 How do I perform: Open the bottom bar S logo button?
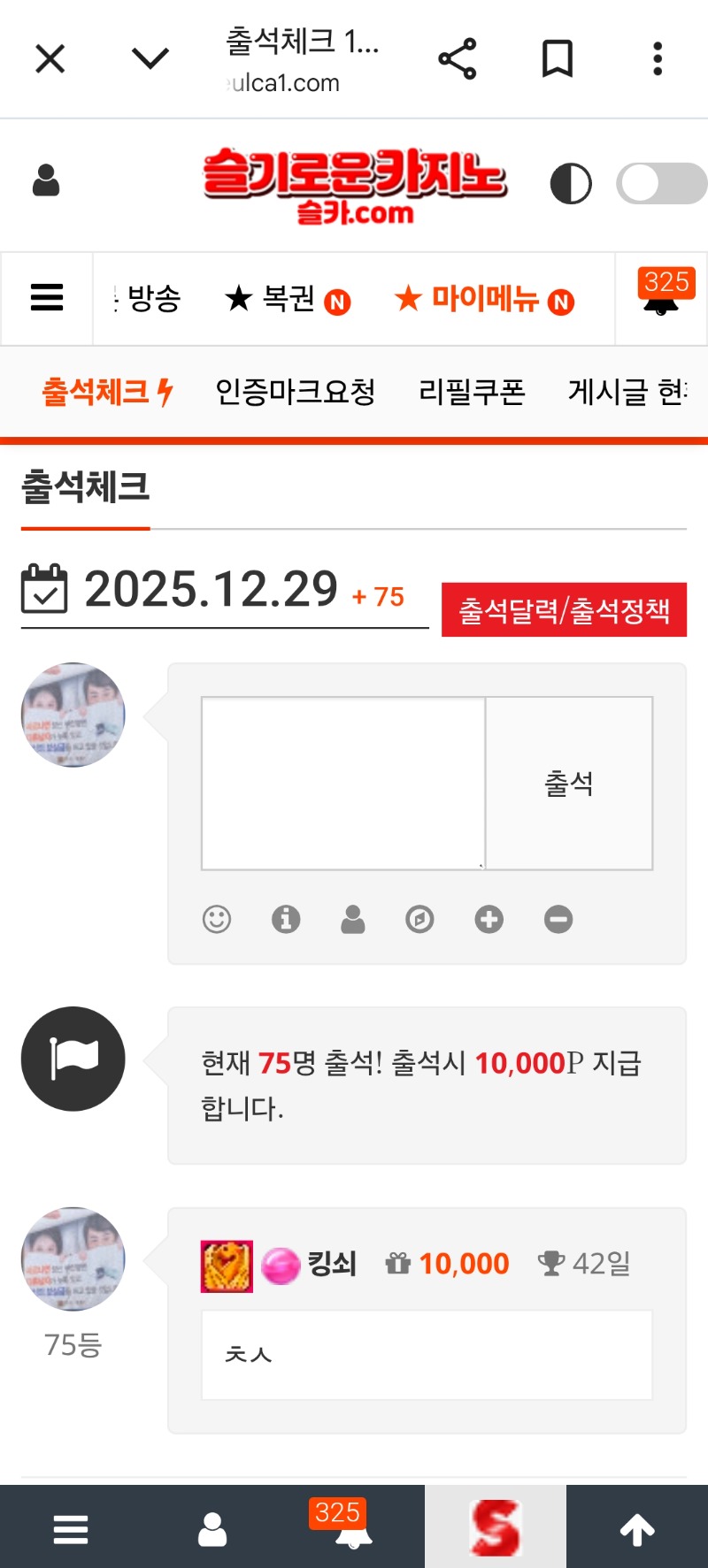[x=496, y=1528]
